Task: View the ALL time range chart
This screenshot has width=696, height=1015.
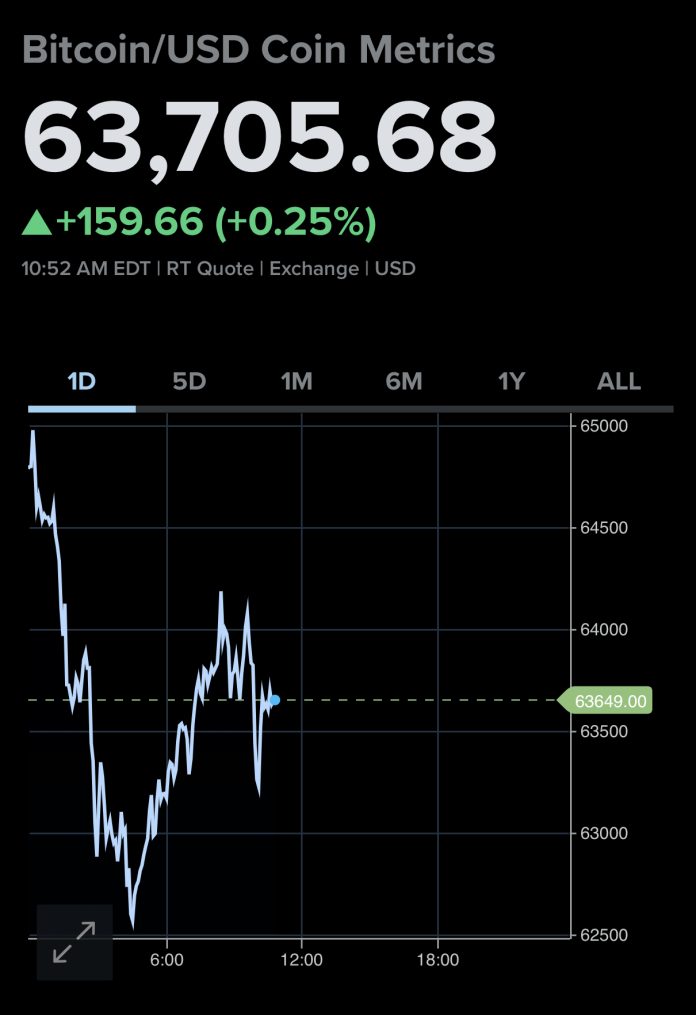Action: point(619,381)
